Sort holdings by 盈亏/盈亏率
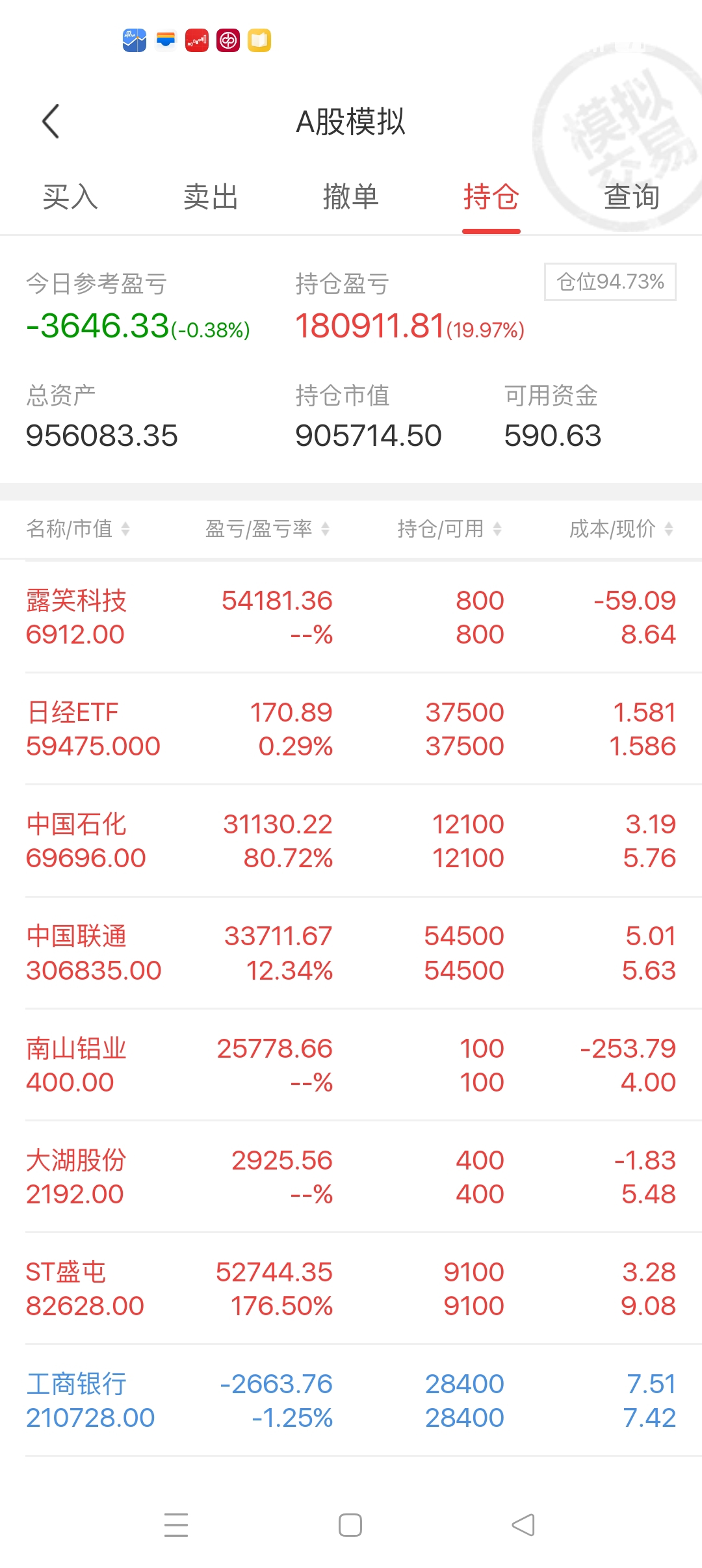Viewport: 702px width, 1568px height. pyautogui.click(x=267, y=529)
